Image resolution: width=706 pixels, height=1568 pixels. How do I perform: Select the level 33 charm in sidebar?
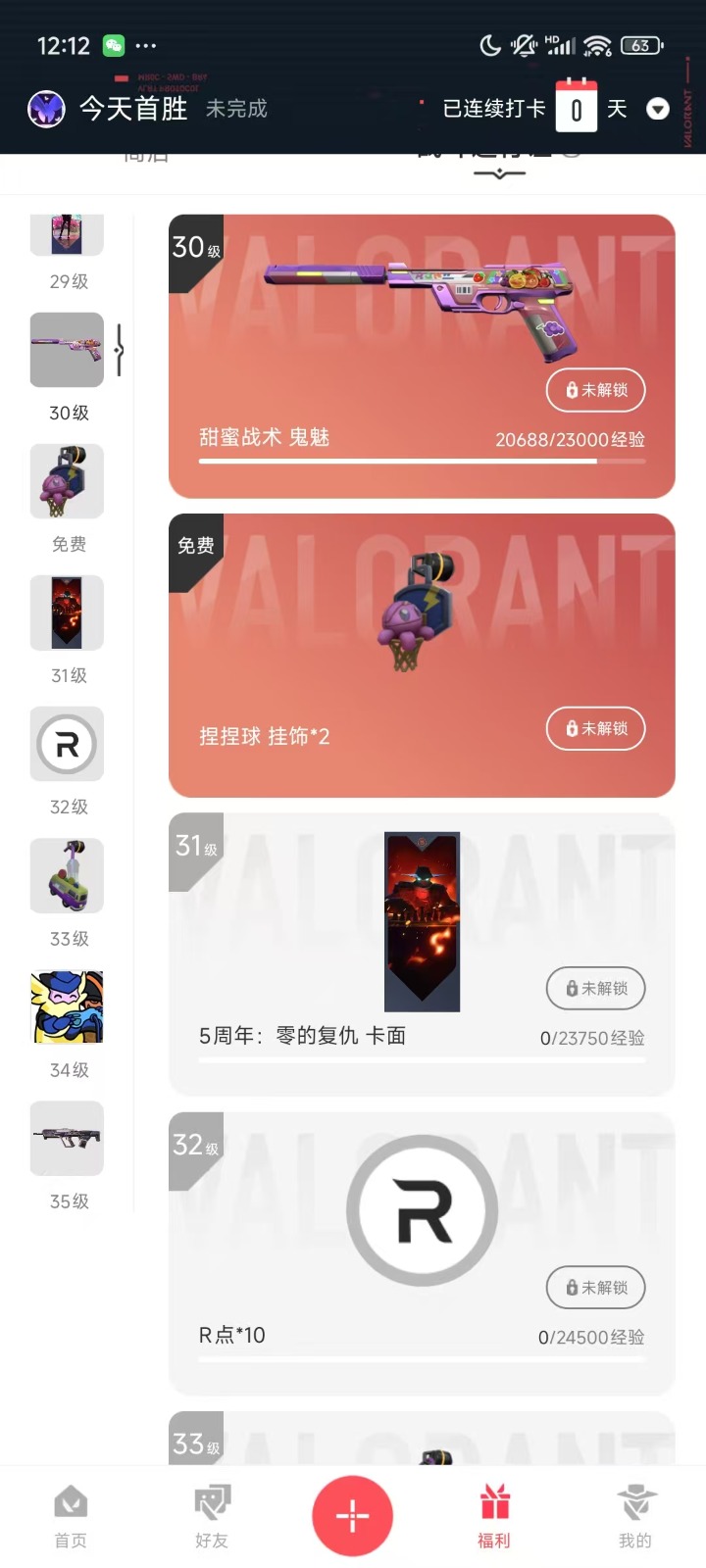click(67, 875)
